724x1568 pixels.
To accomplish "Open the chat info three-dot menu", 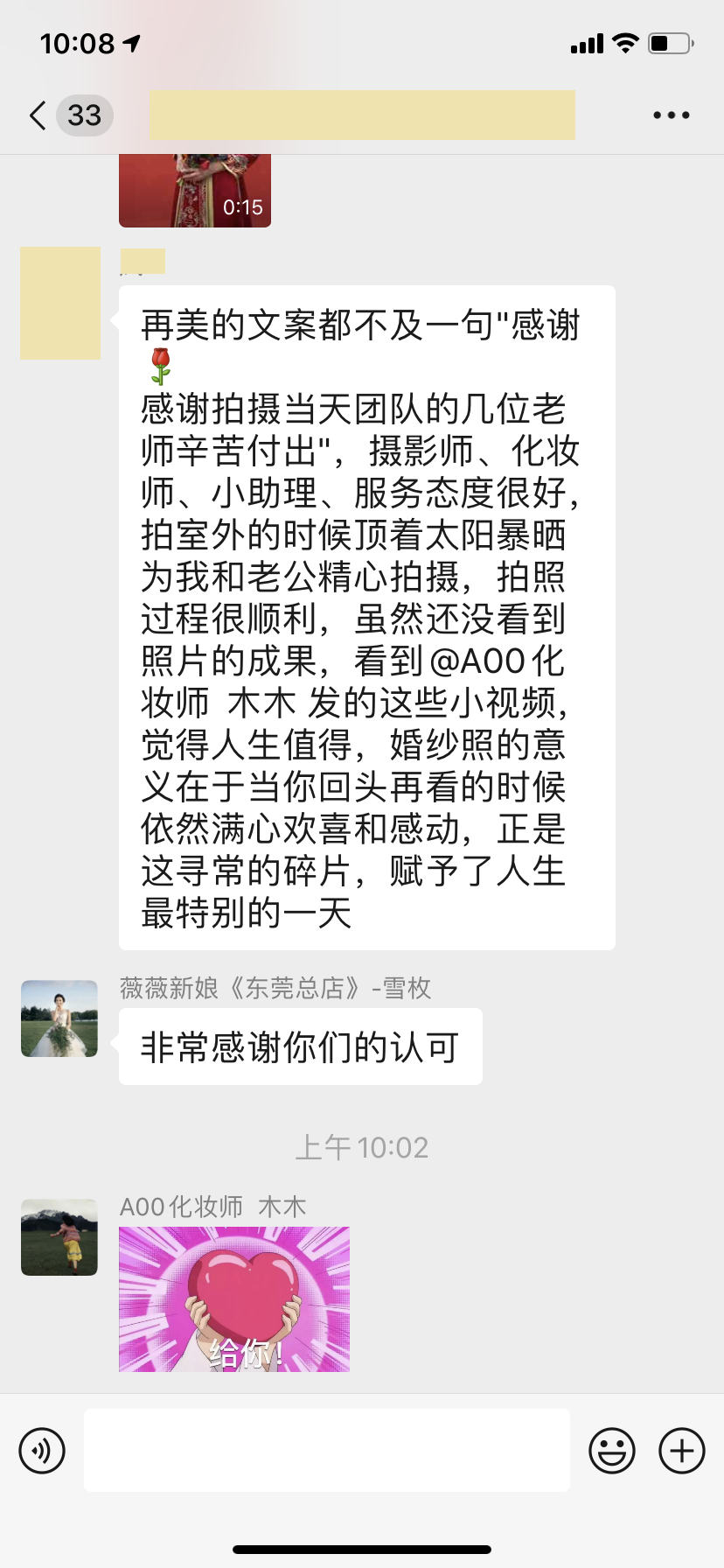I will 672,115.
